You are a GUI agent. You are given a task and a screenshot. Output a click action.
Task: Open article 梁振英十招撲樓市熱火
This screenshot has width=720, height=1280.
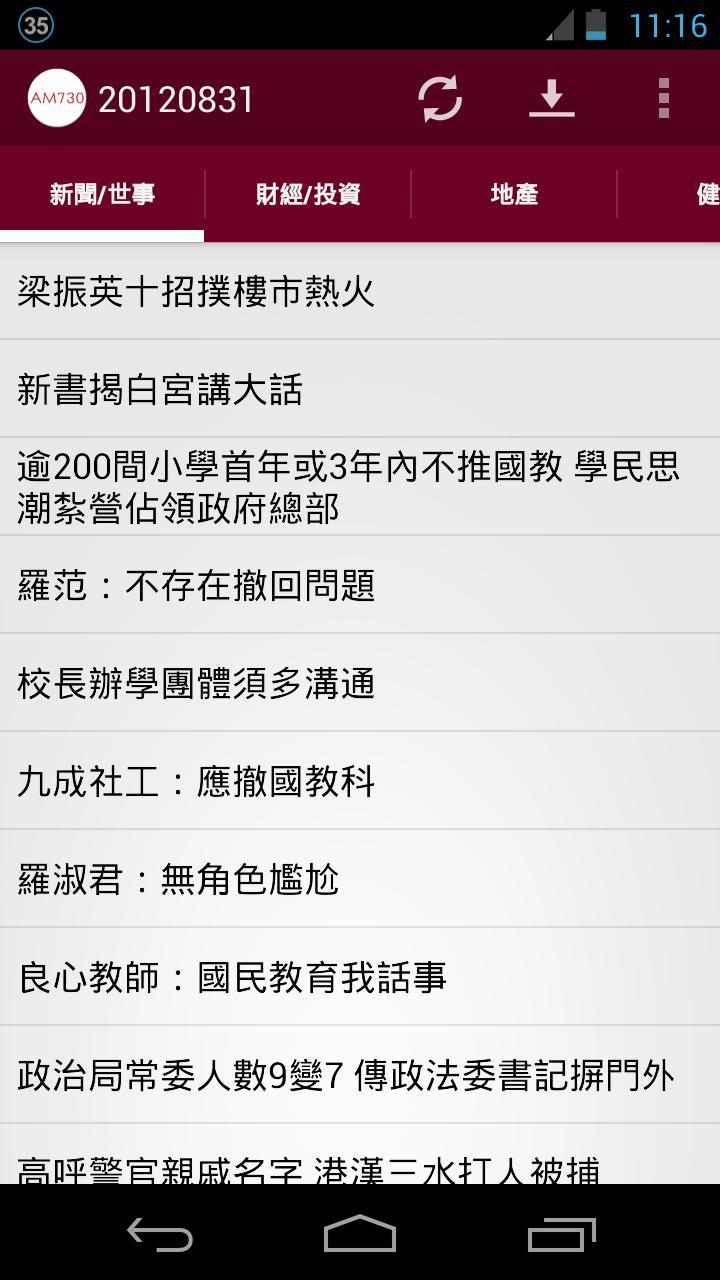coord(360,291)
